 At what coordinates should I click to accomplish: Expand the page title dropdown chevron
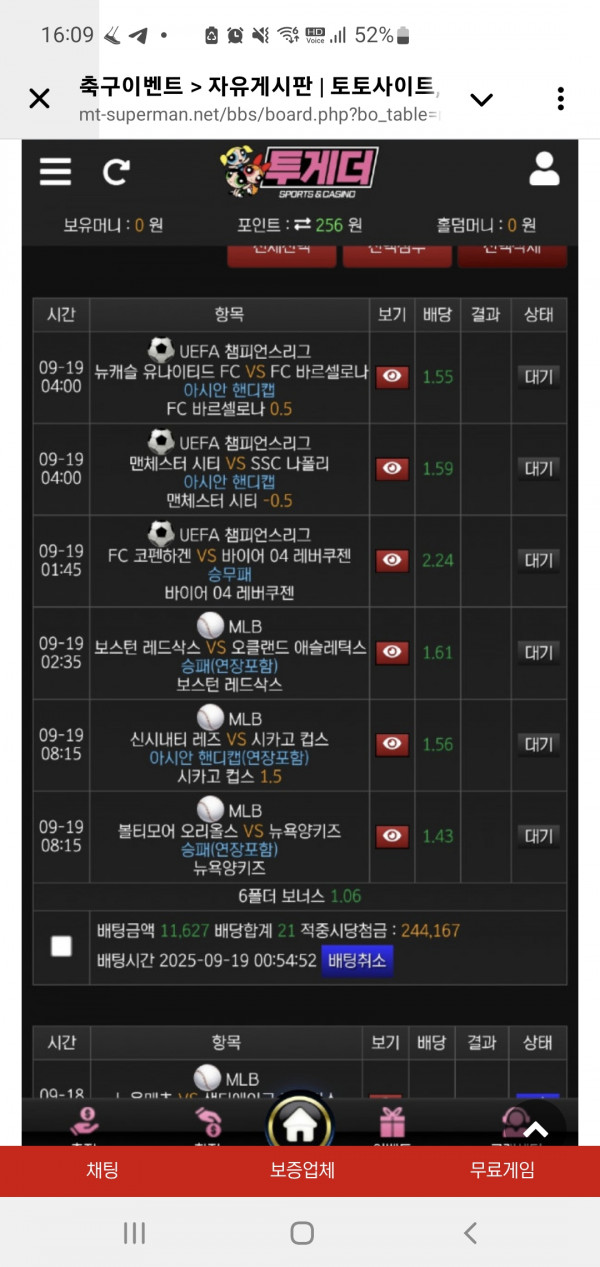point(482,99)
